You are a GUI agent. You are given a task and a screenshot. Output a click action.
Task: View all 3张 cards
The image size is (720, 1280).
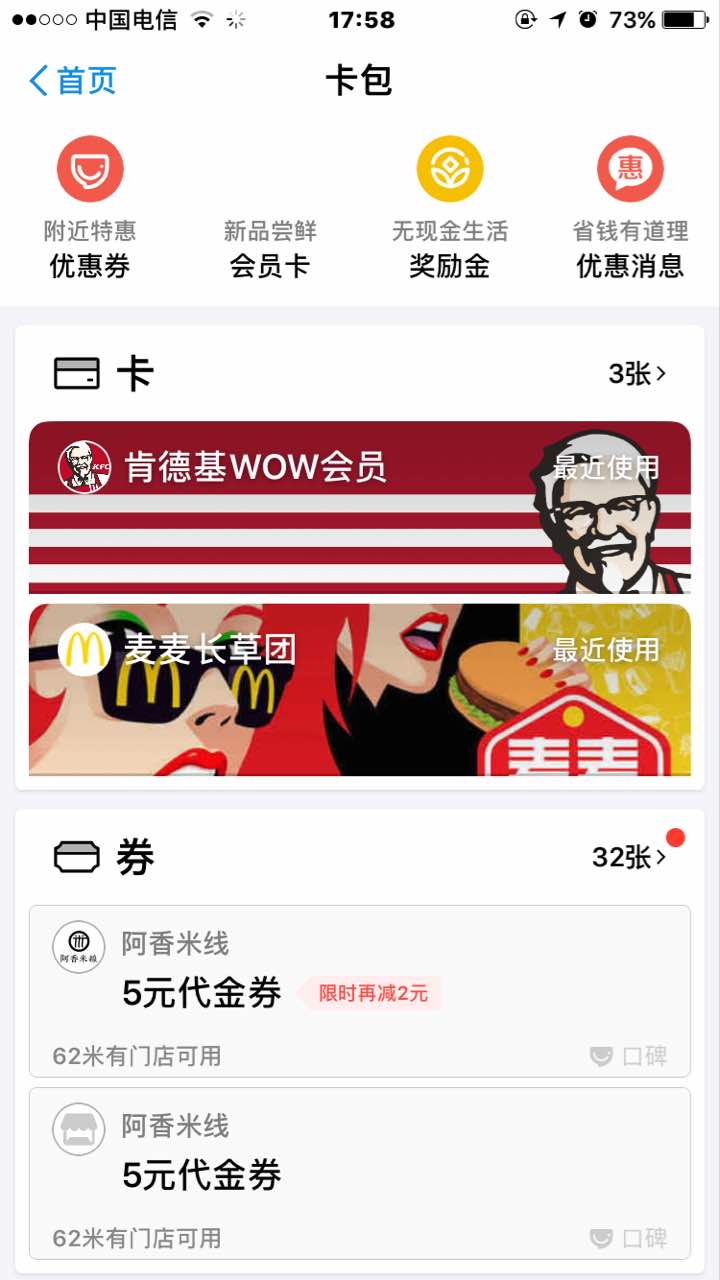(x=637, y=374)
